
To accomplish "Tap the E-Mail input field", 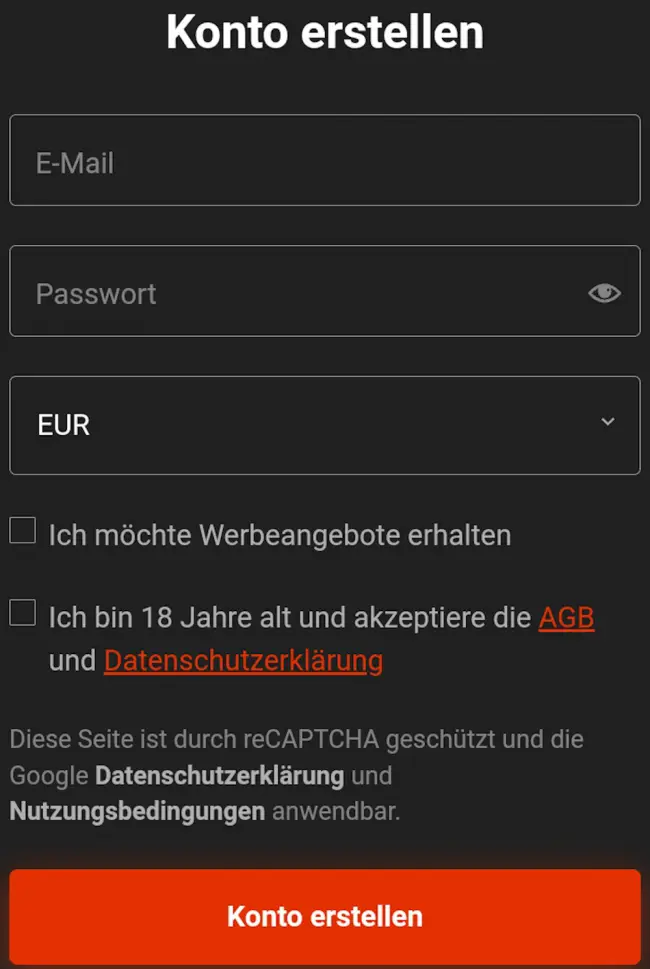I will pos(324,161).
